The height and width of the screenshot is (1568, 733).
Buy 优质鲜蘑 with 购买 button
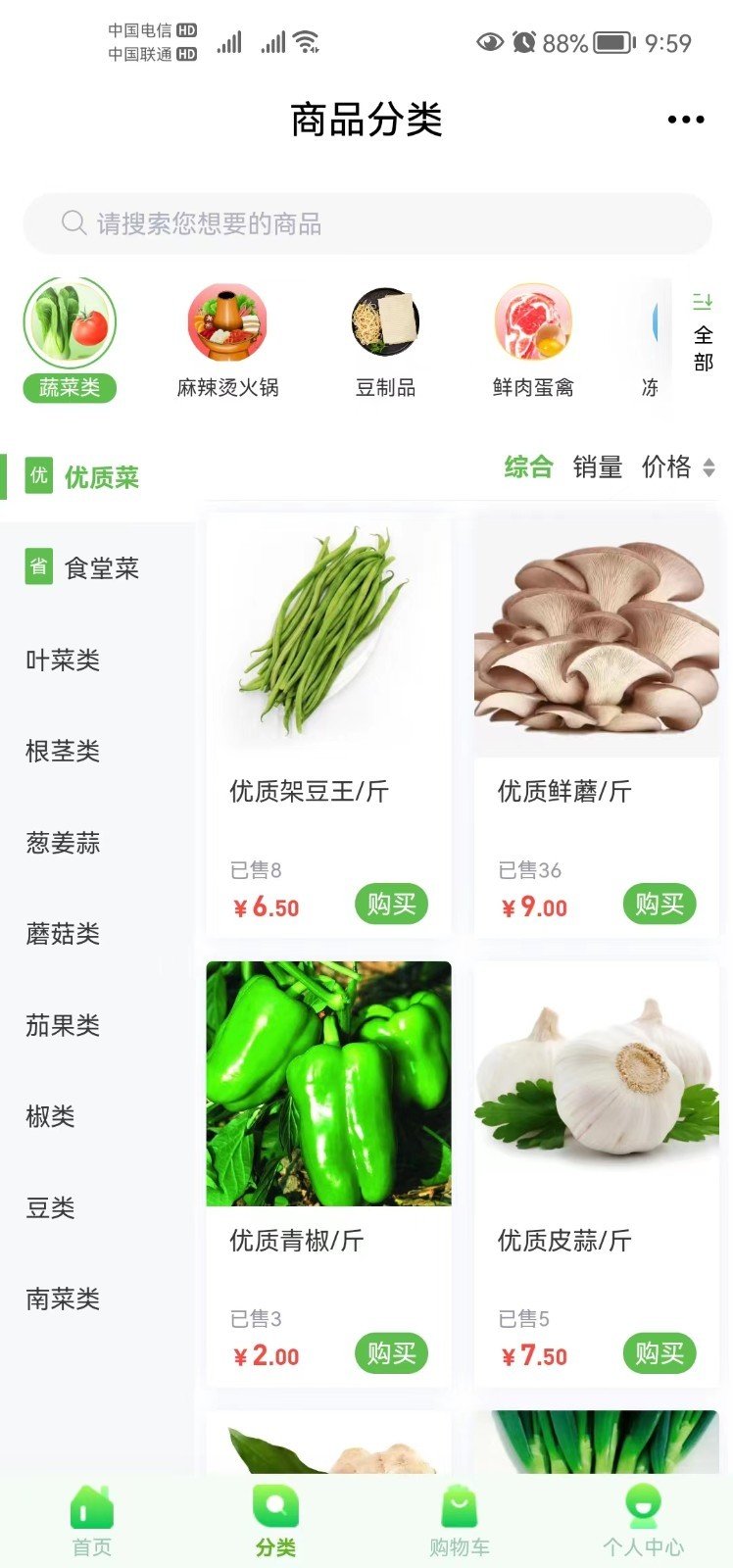coord(659,904)
